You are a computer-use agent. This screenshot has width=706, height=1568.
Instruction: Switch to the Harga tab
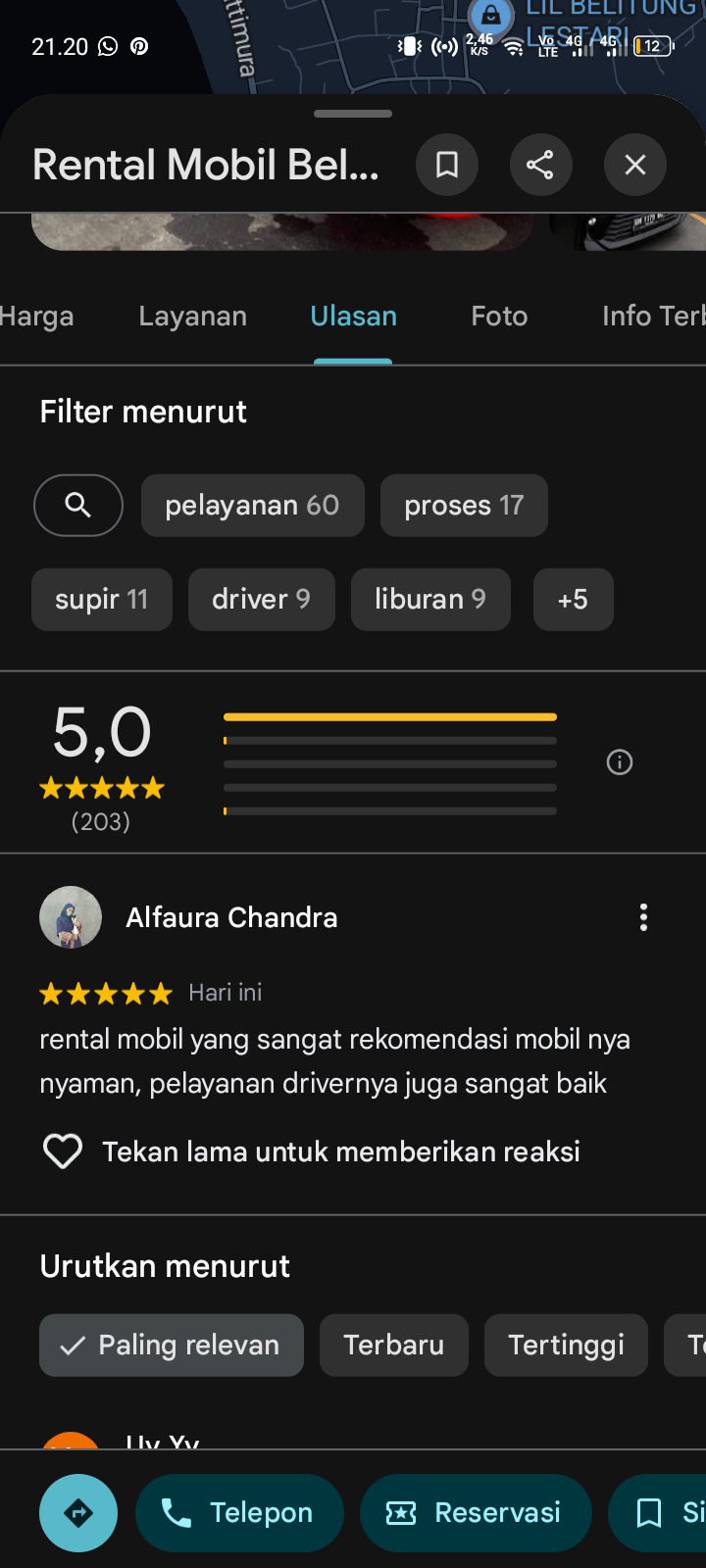tap(37, 317)
